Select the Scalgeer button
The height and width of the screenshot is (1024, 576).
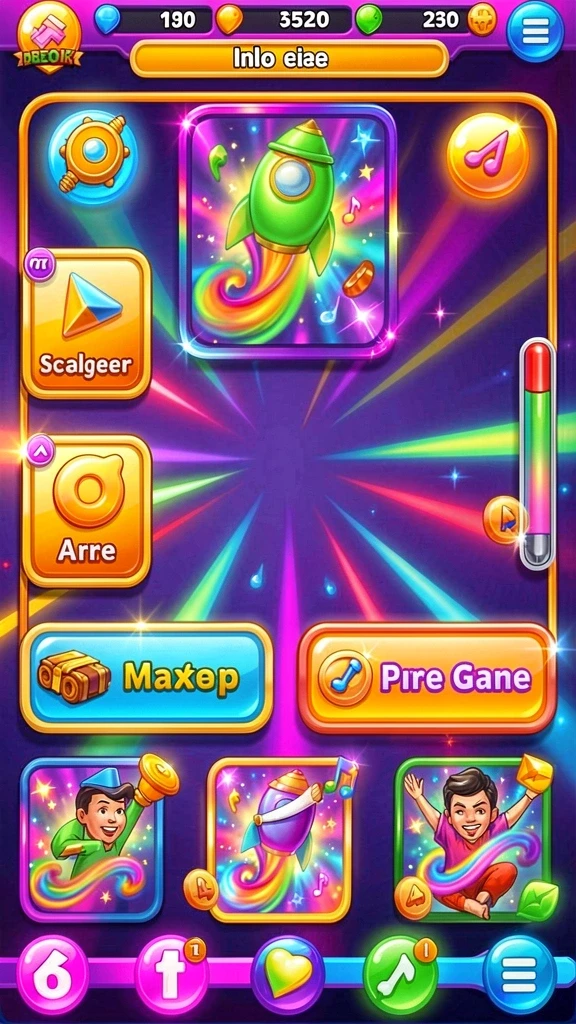(x=88, y=323)
